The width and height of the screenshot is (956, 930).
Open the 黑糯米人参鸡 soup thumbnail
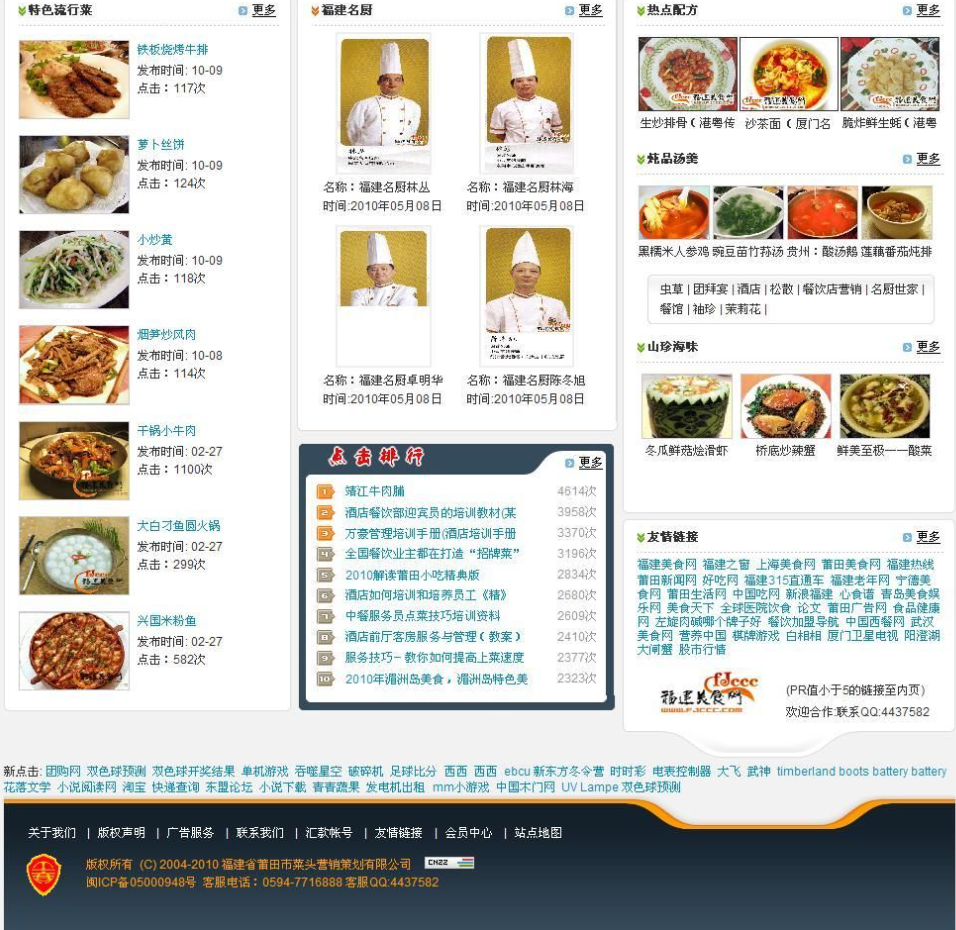[x=673, y=212]
